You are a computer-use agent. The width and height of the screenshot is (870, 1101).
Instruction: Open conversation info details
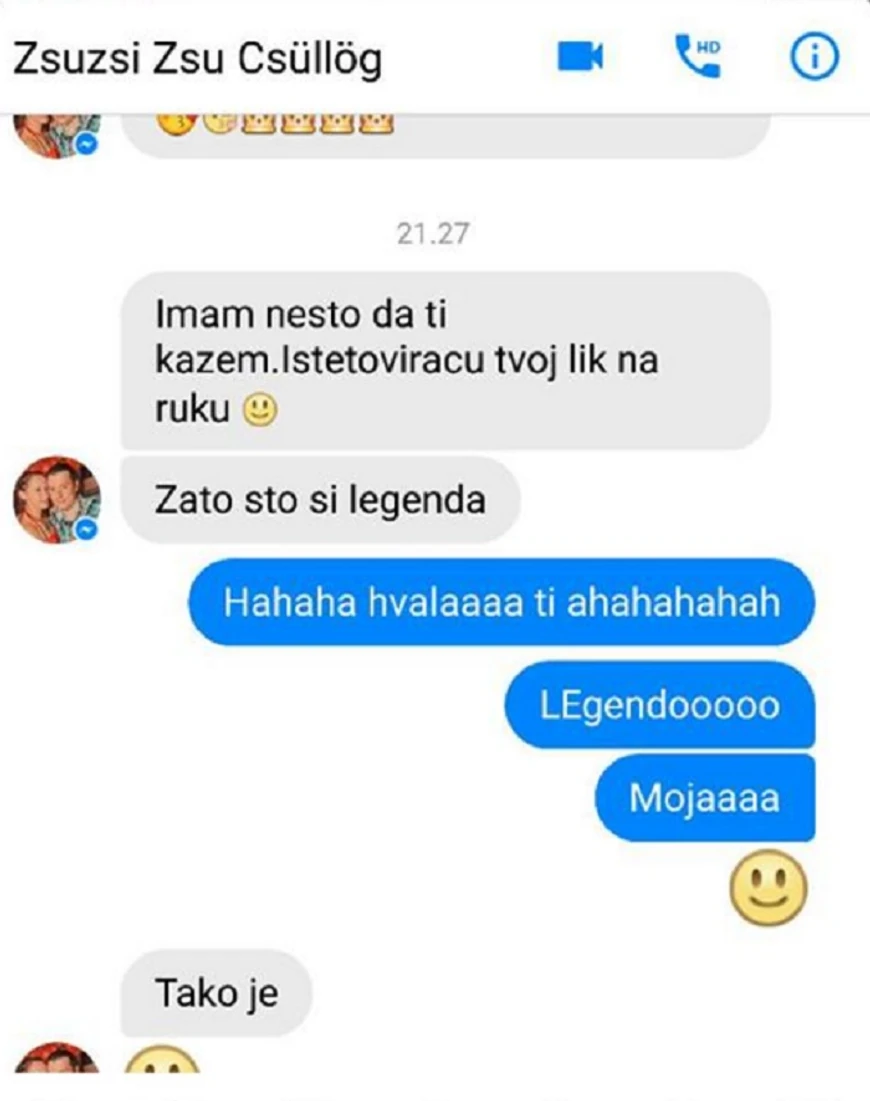(x=814, y=59)
